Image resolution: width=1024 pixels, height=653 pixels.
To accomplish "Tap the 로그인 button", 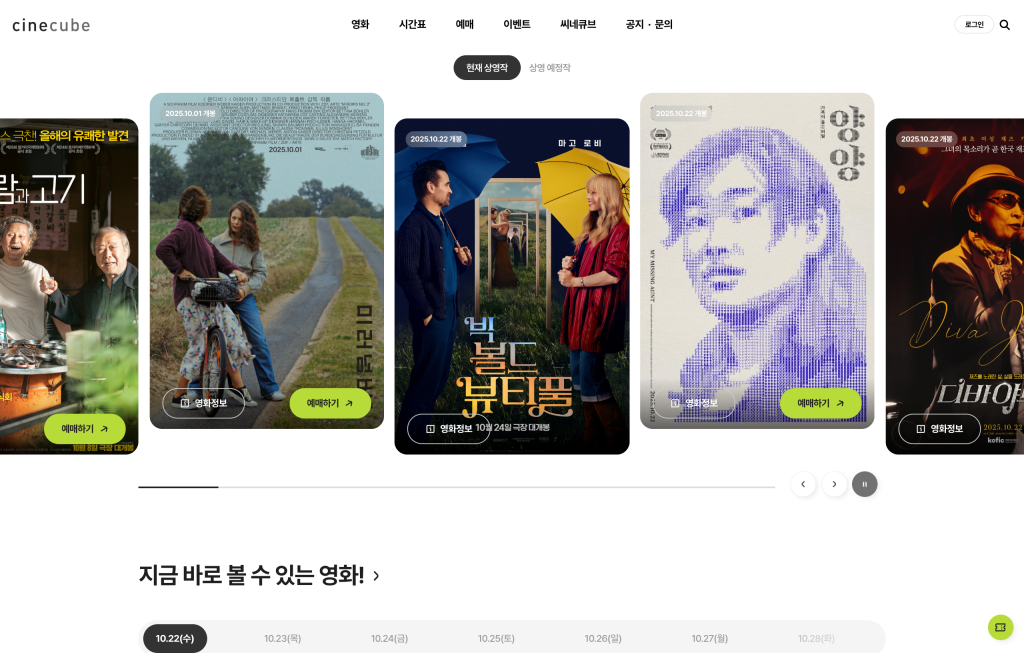I will tap(974, 24).
